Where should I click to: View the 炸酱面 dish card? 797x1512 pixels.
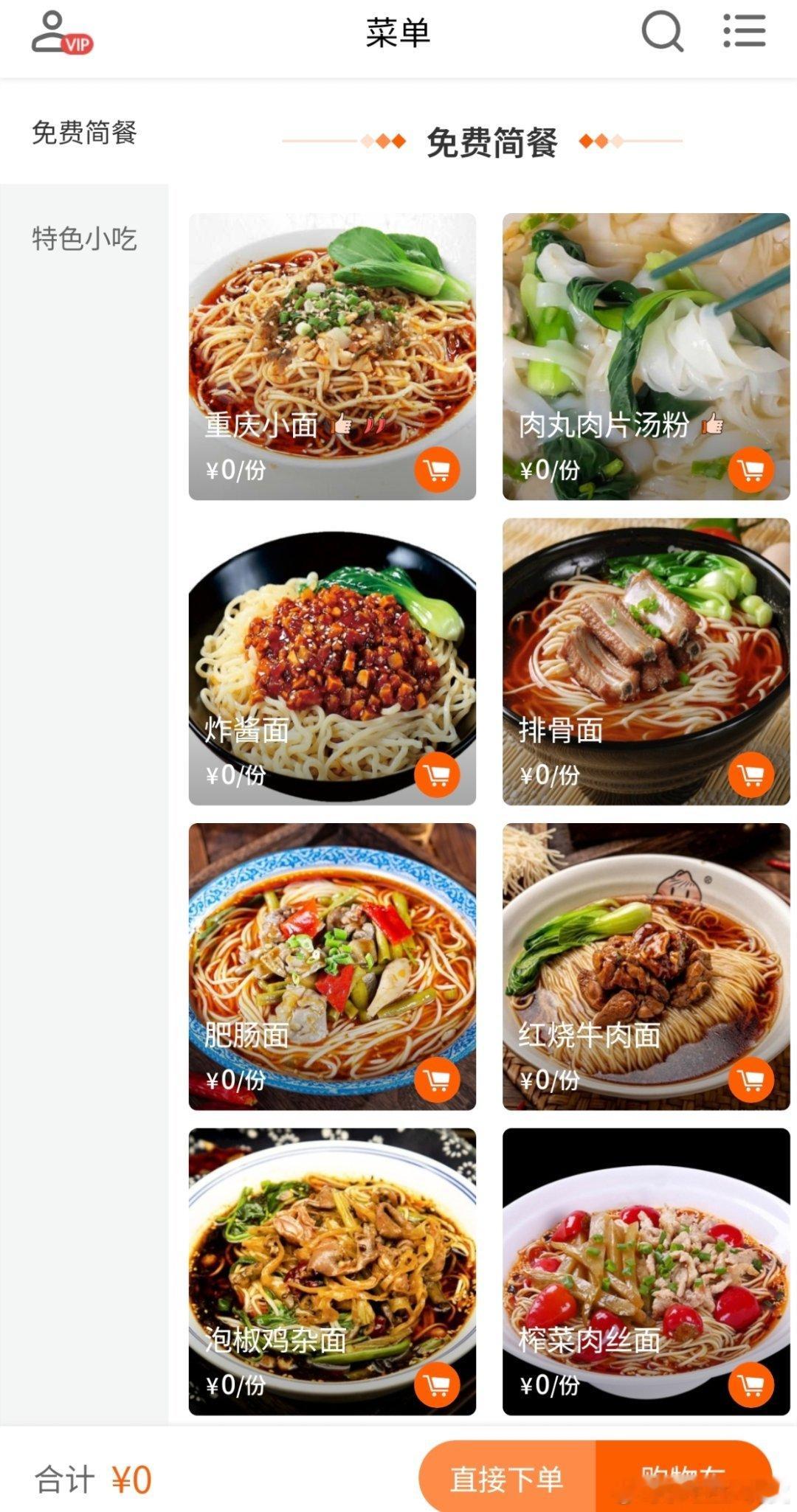pos(332,649)
